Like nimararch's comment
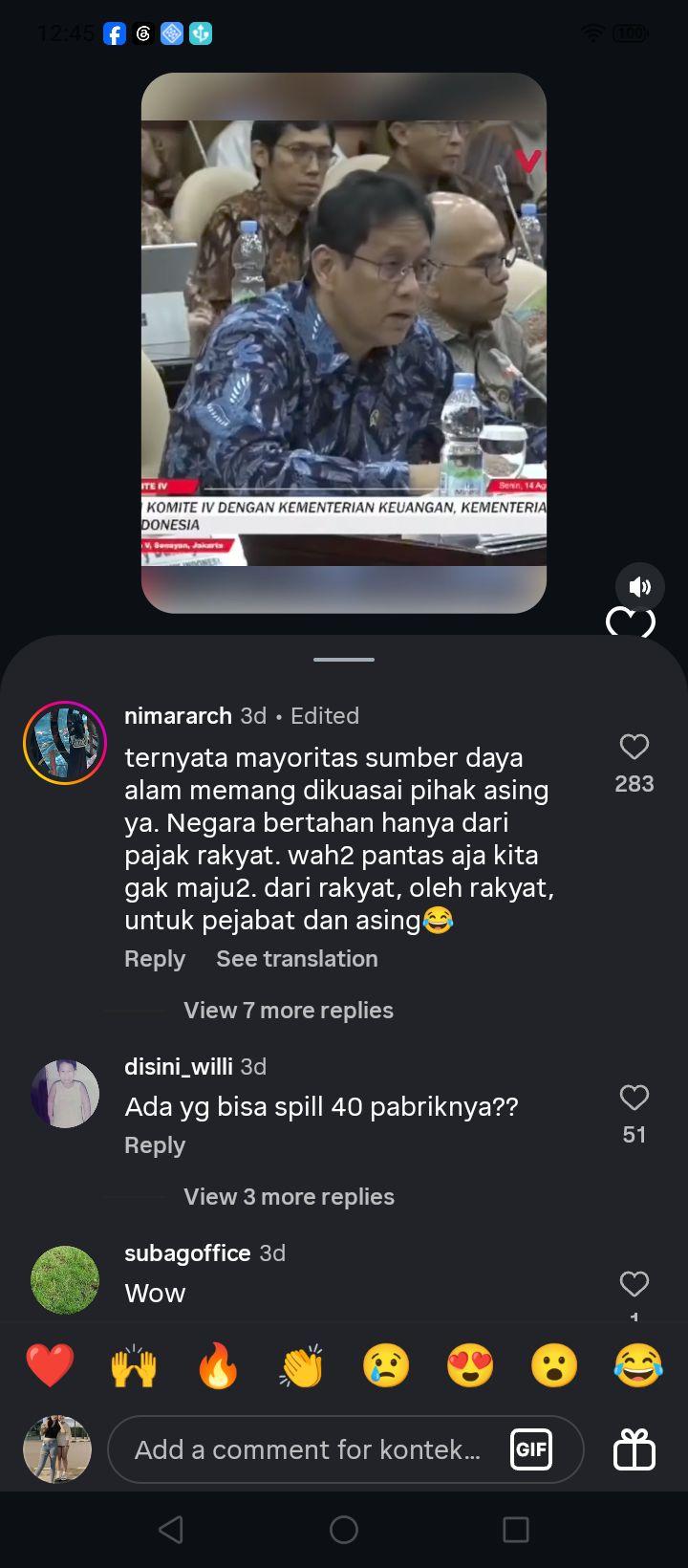688x1568 pixels. [x=634, y=747]
